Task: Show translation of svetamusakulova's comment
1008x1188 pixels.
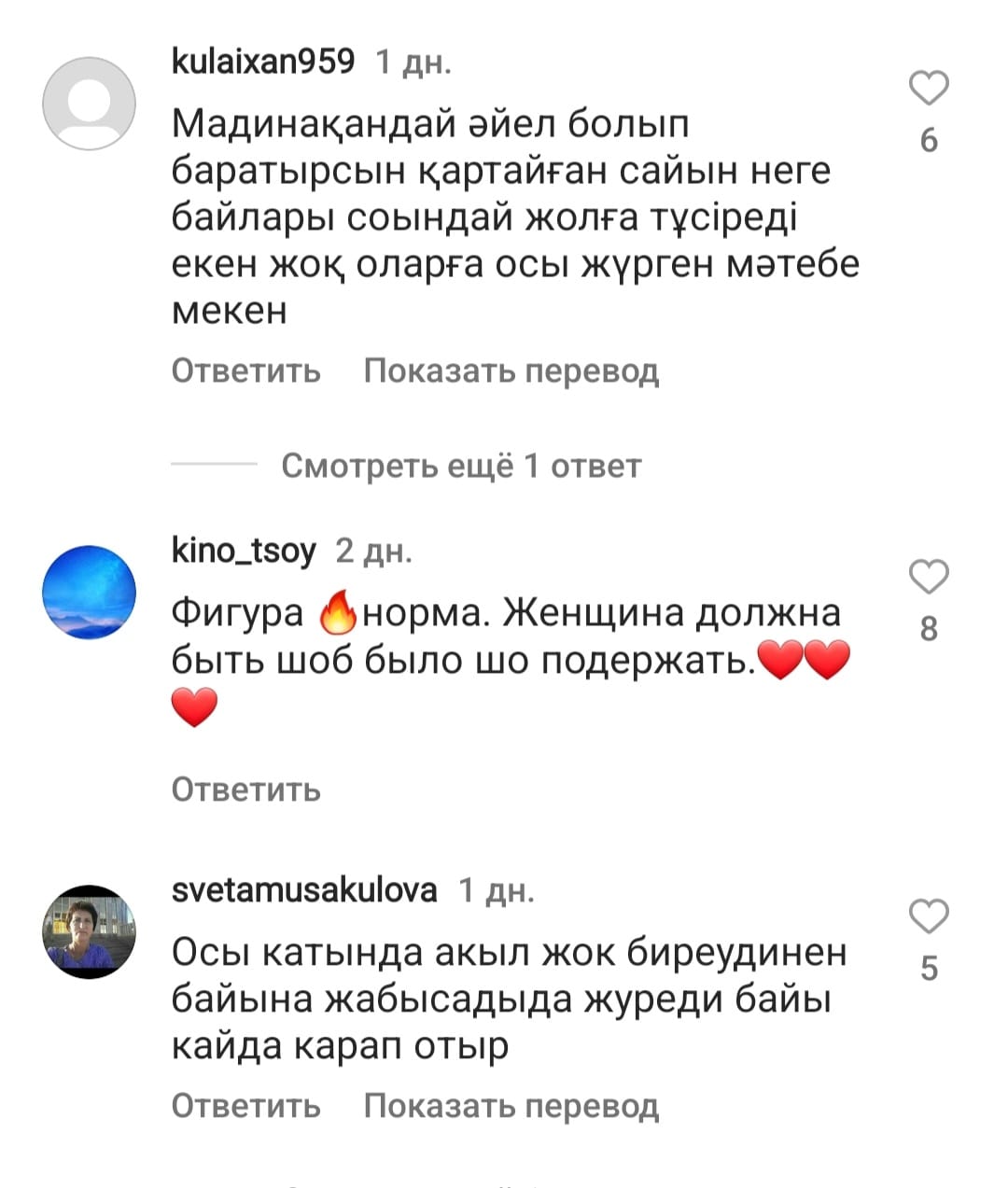Action: [511, 1106]
